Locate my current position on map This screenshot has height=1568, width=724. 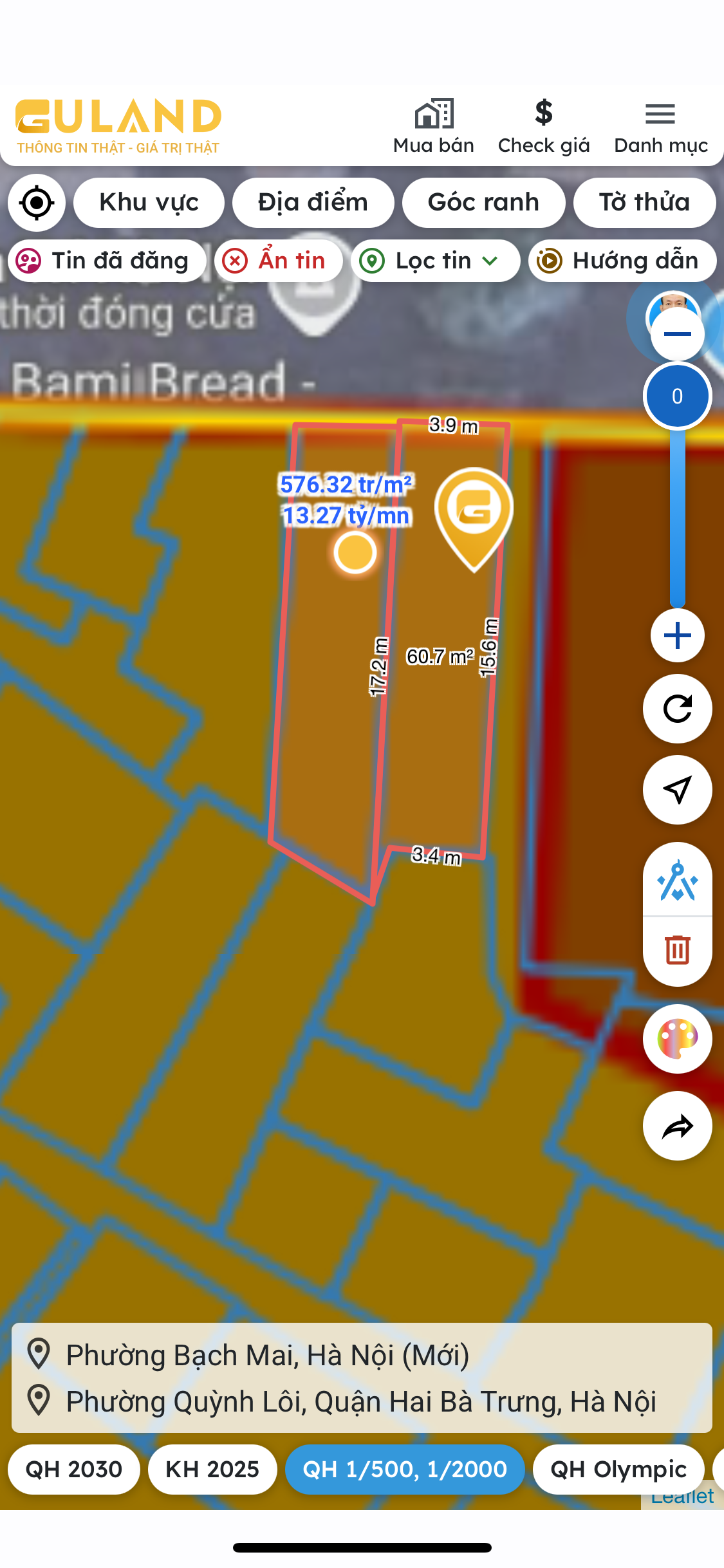coord(37,203)
